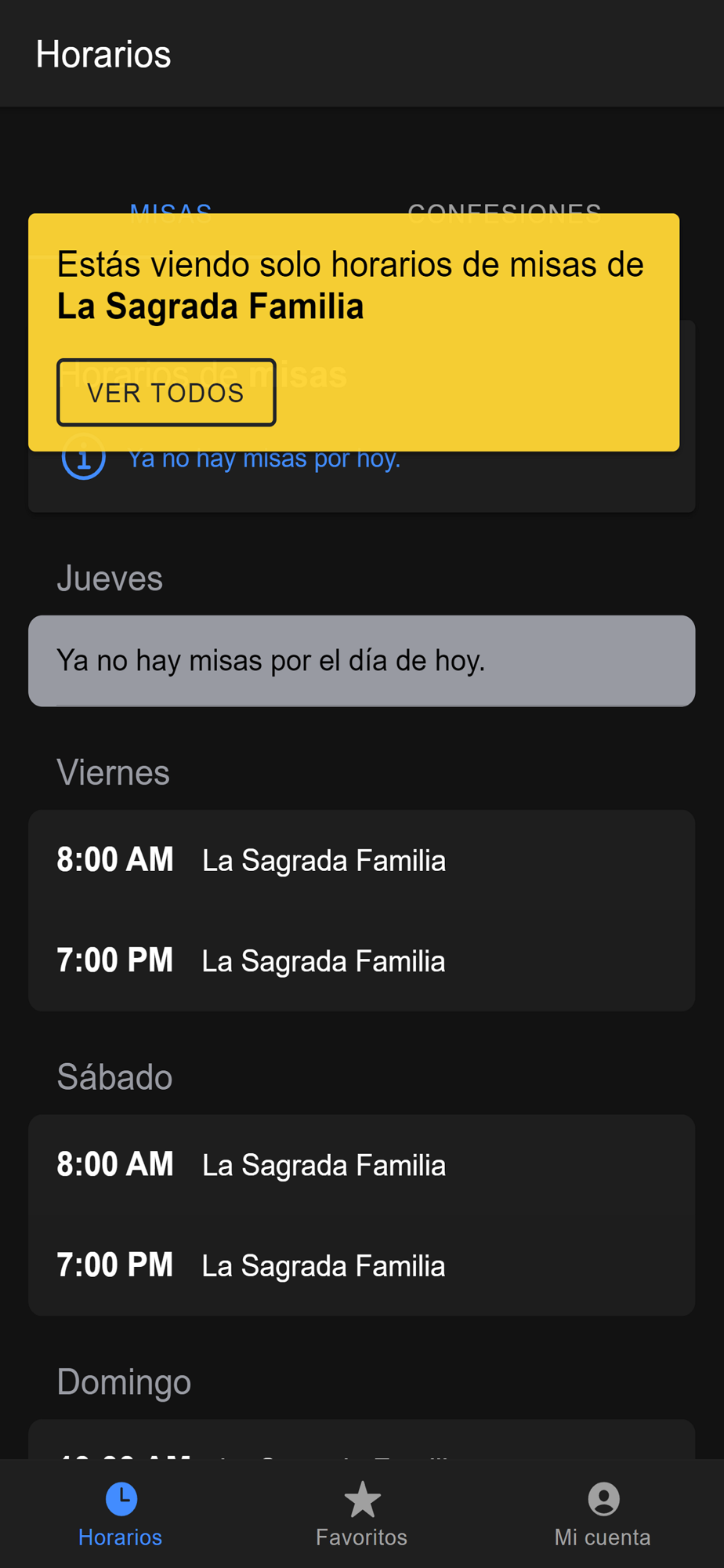Viewport: 724px width, 1568px height.
Task: Tap the VER TODOS button
Action: [x=166, y=392]
